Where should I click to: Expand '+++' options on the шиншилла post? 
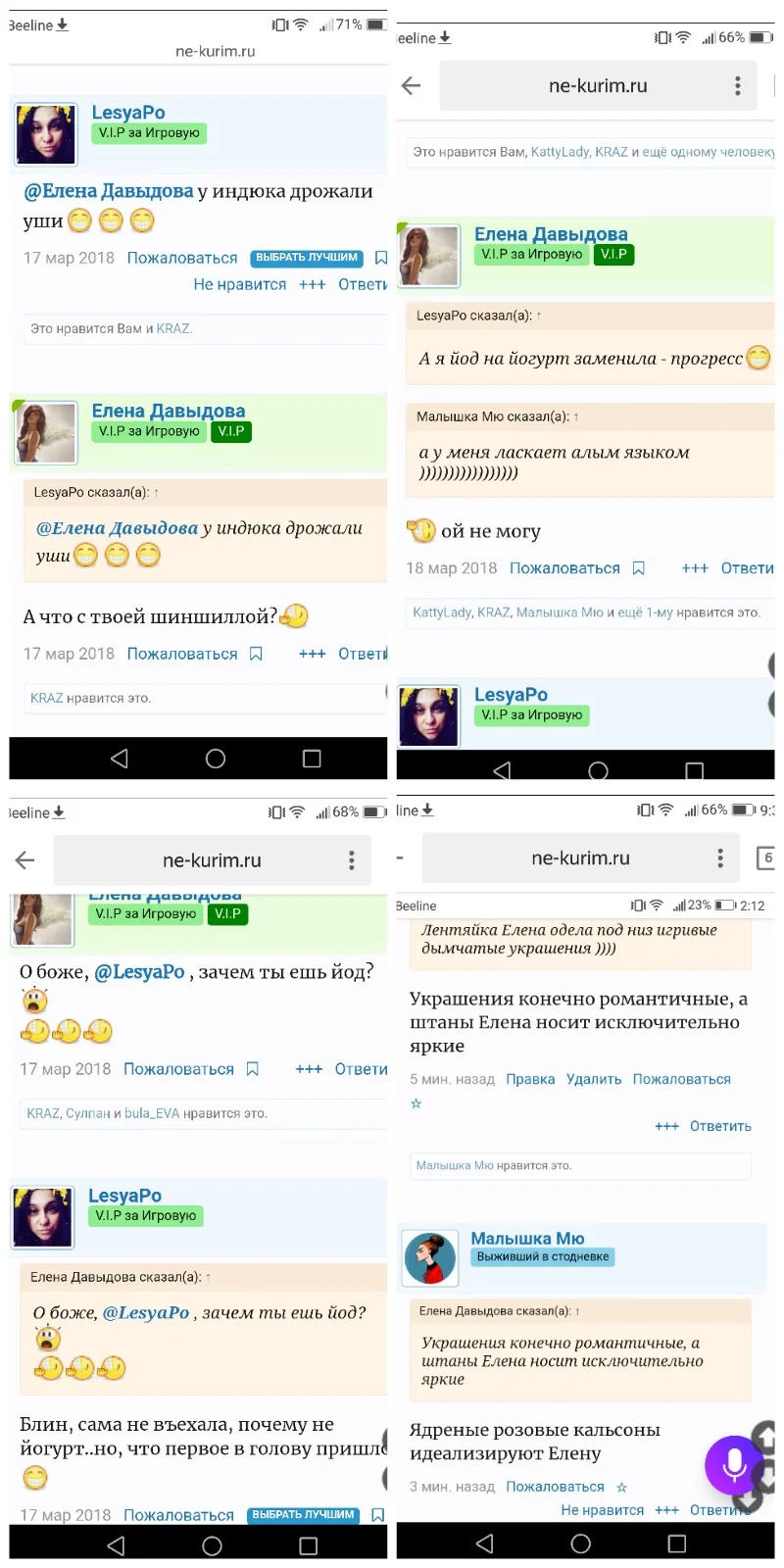tap(313, 654)
